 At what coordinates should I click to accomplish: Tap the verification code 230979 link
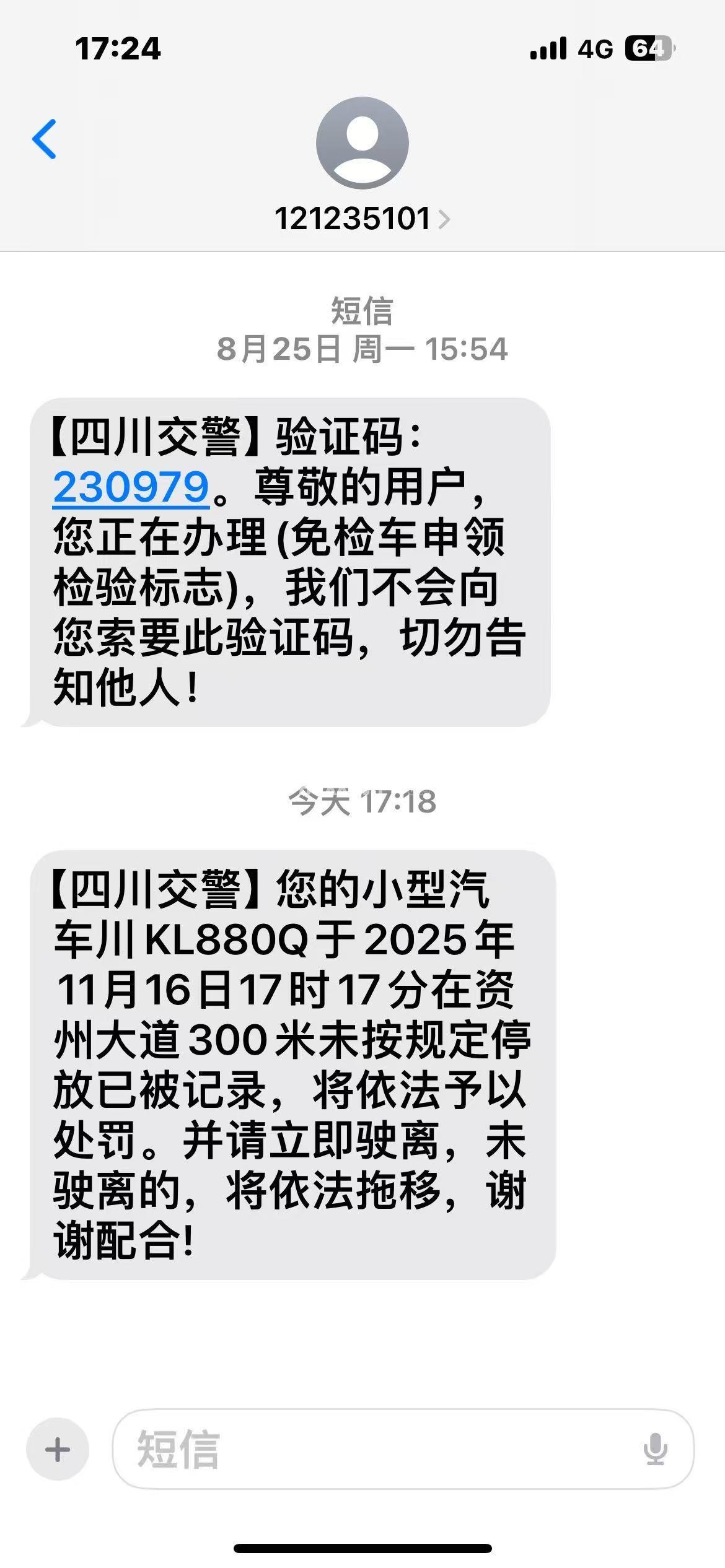pos(131,487)
